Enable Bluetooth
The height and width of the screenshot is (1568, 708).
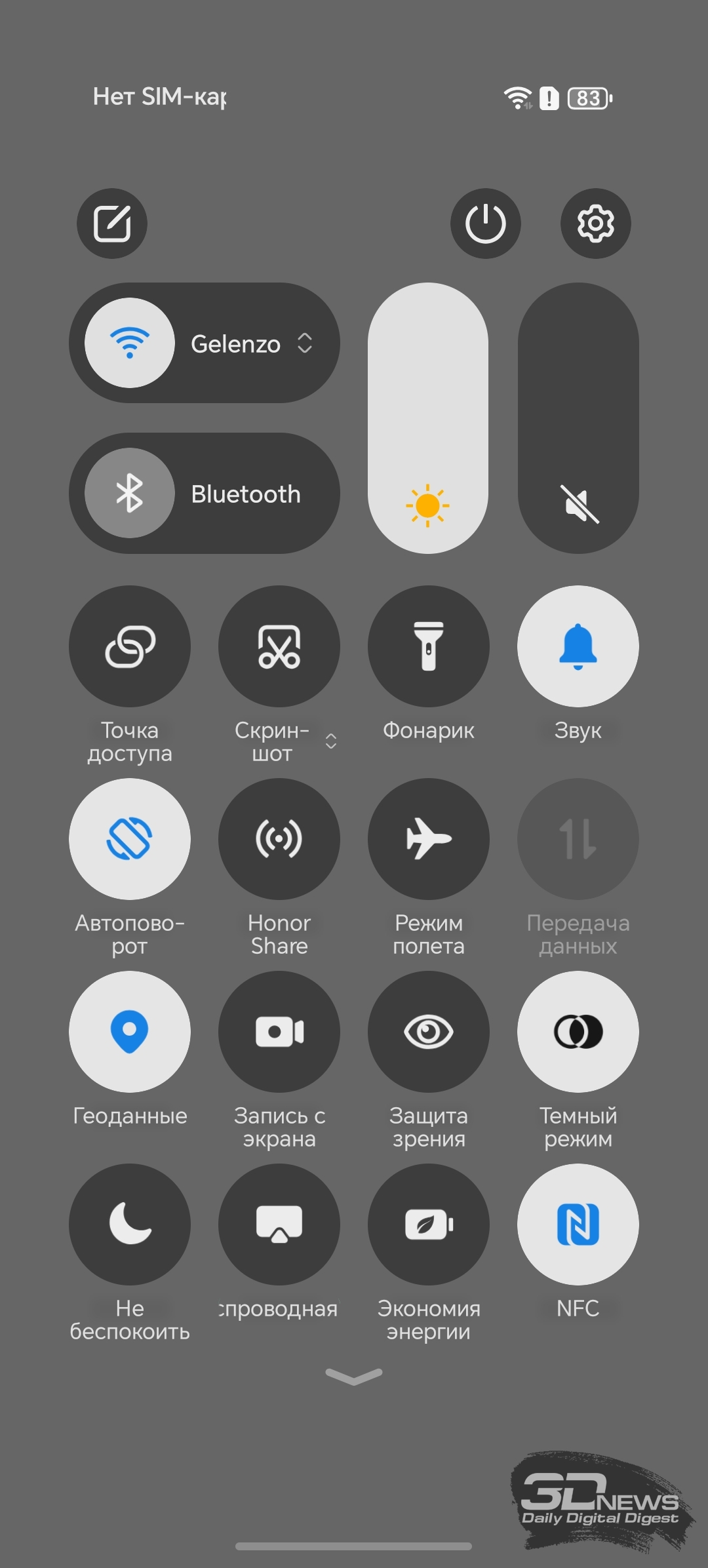(x=130, y=493)
